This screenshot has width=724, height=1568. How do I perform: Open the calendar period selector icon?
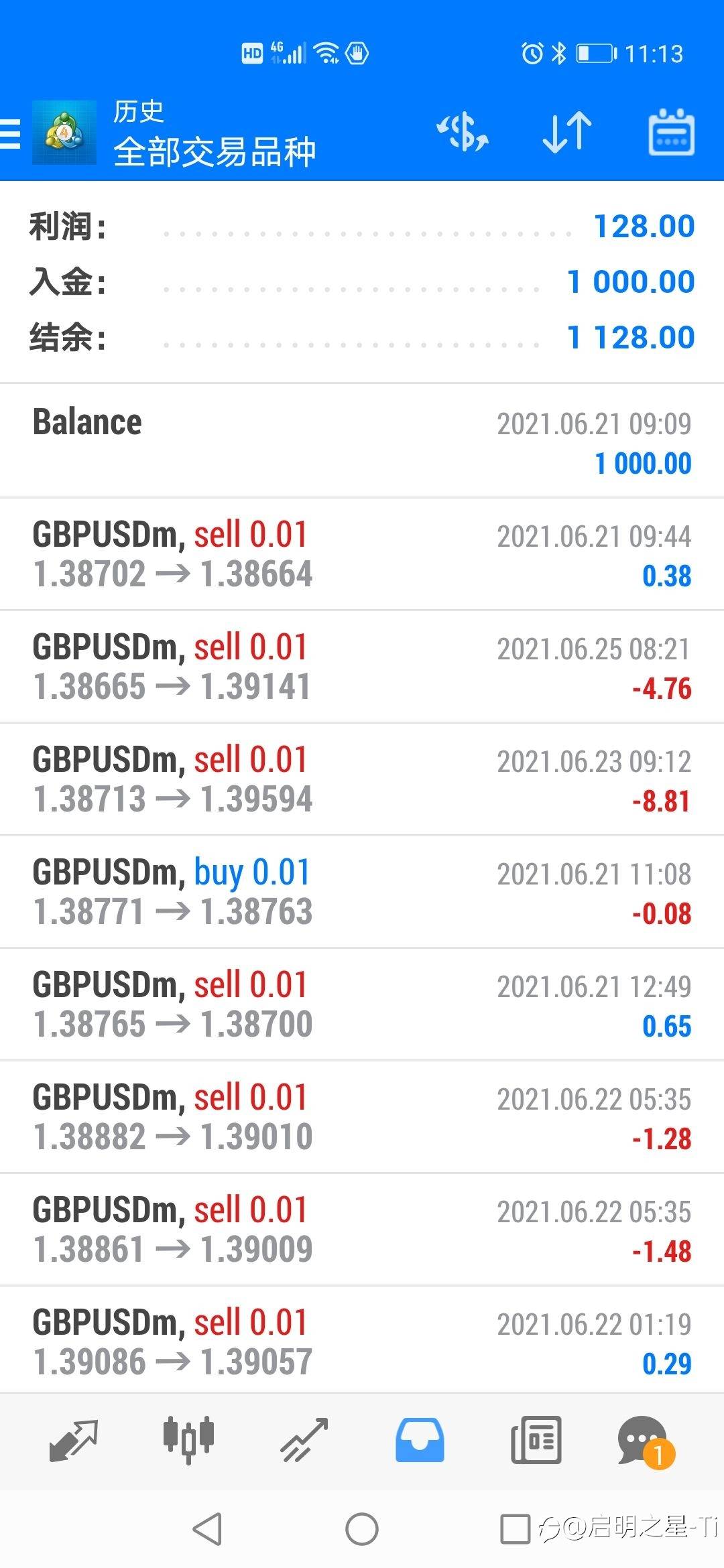(670, 132)
